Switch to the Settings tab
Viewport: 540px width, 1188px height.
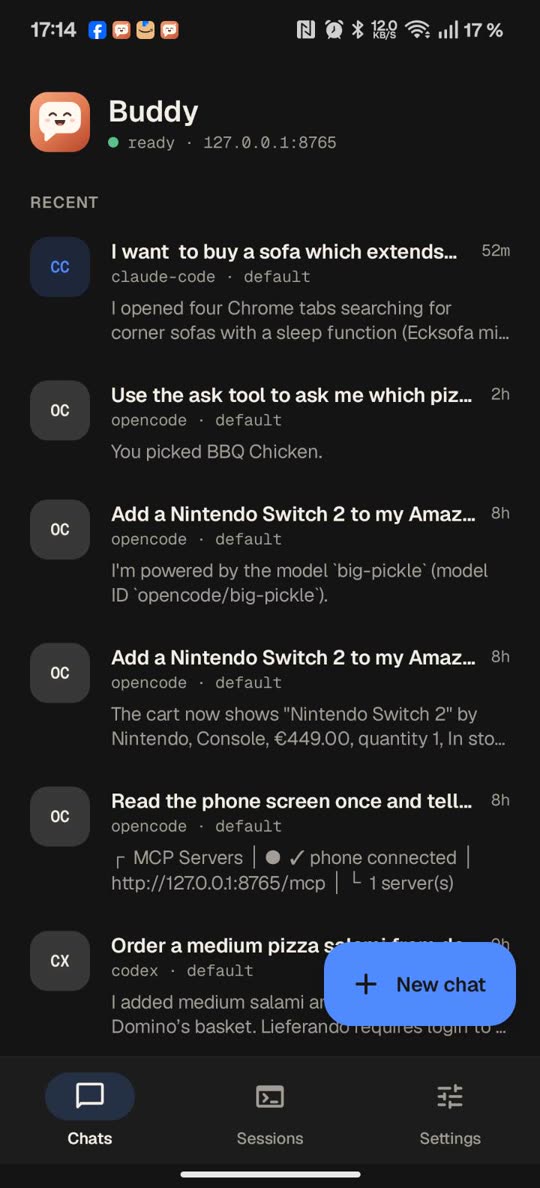point(450,1109)
